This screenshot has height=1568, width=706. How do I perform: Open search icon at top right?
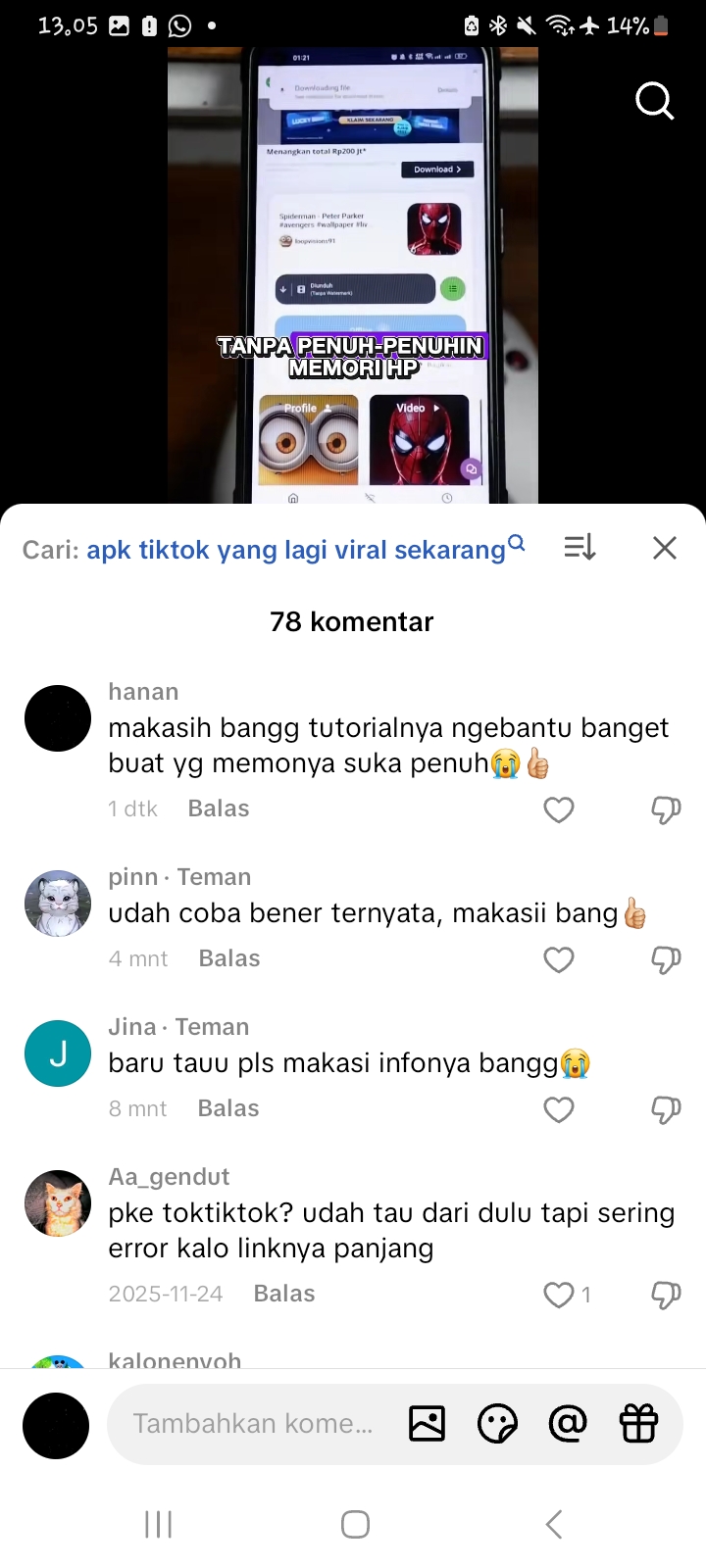tap(654, 100)
